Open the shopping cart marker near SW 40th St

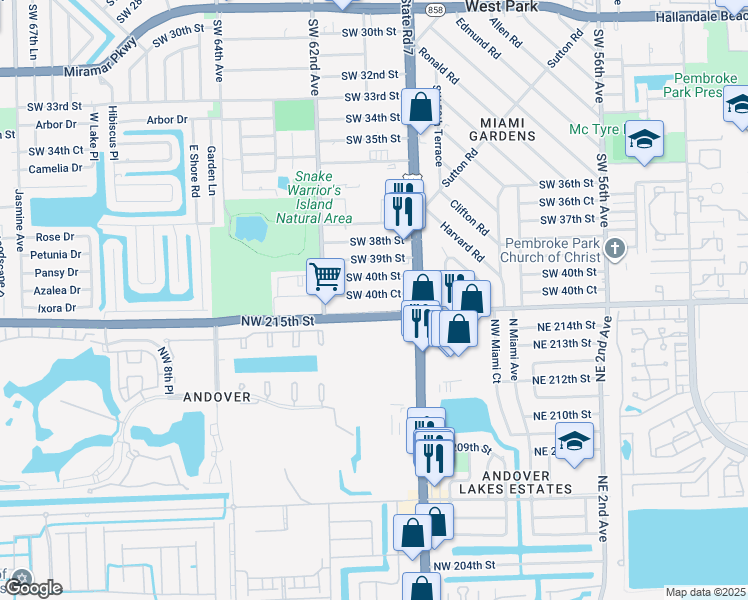(325, 278)
